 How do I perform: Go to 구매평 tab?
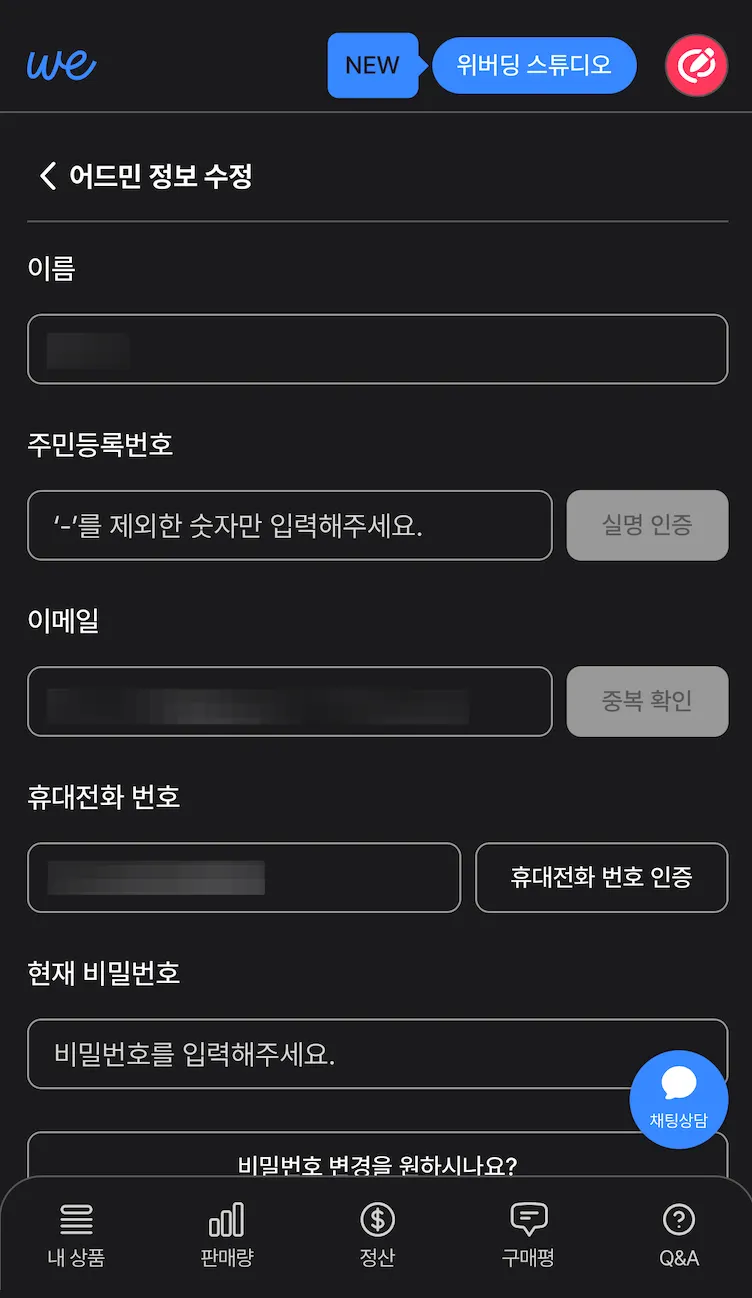click(x=528, y=1235)
